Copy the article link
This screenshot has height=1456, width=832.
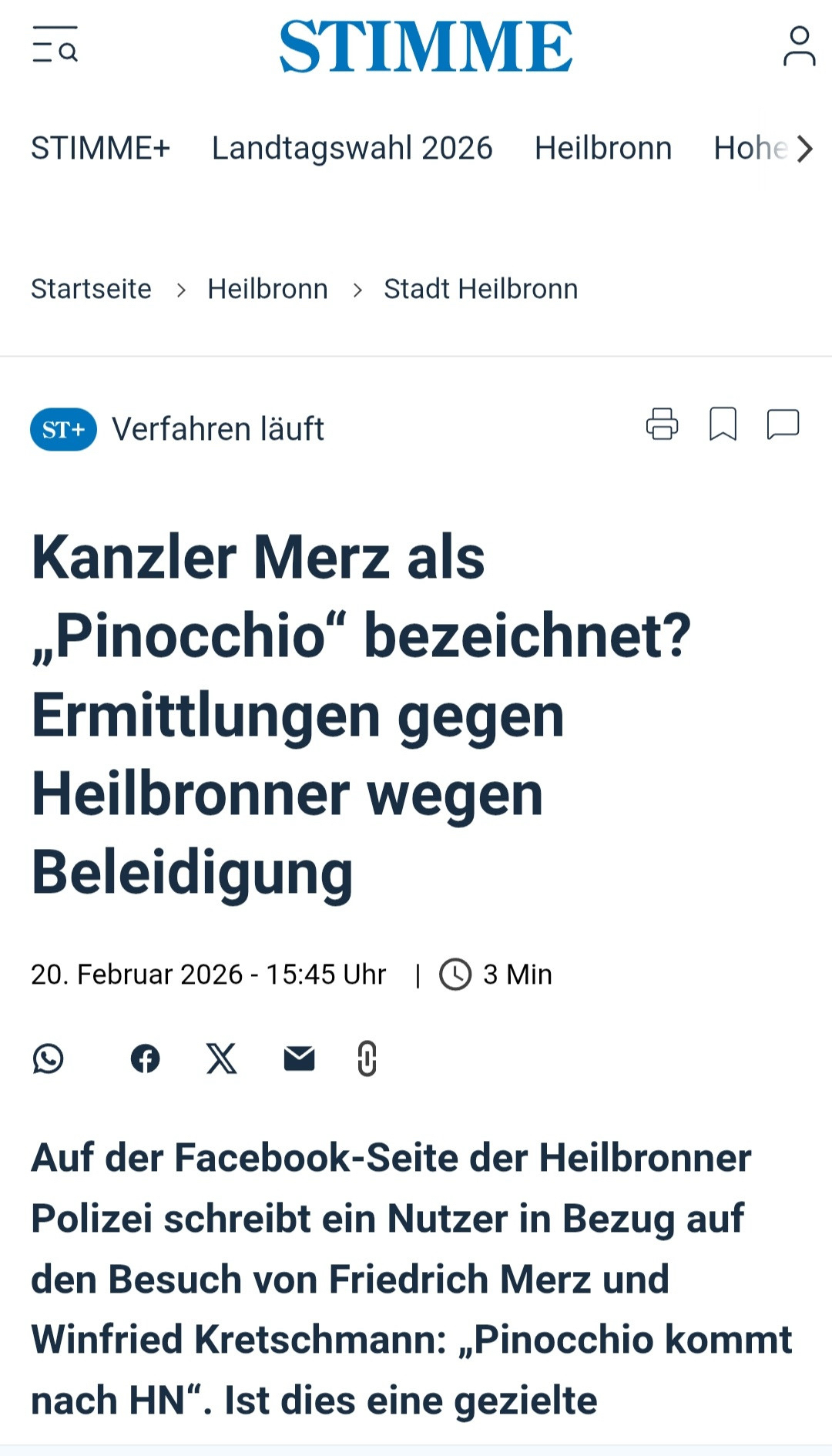[x=367, y=1058]
